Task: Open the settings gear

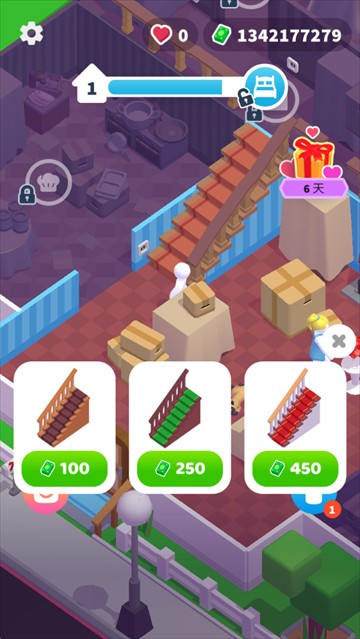Action: coord(31,33)
